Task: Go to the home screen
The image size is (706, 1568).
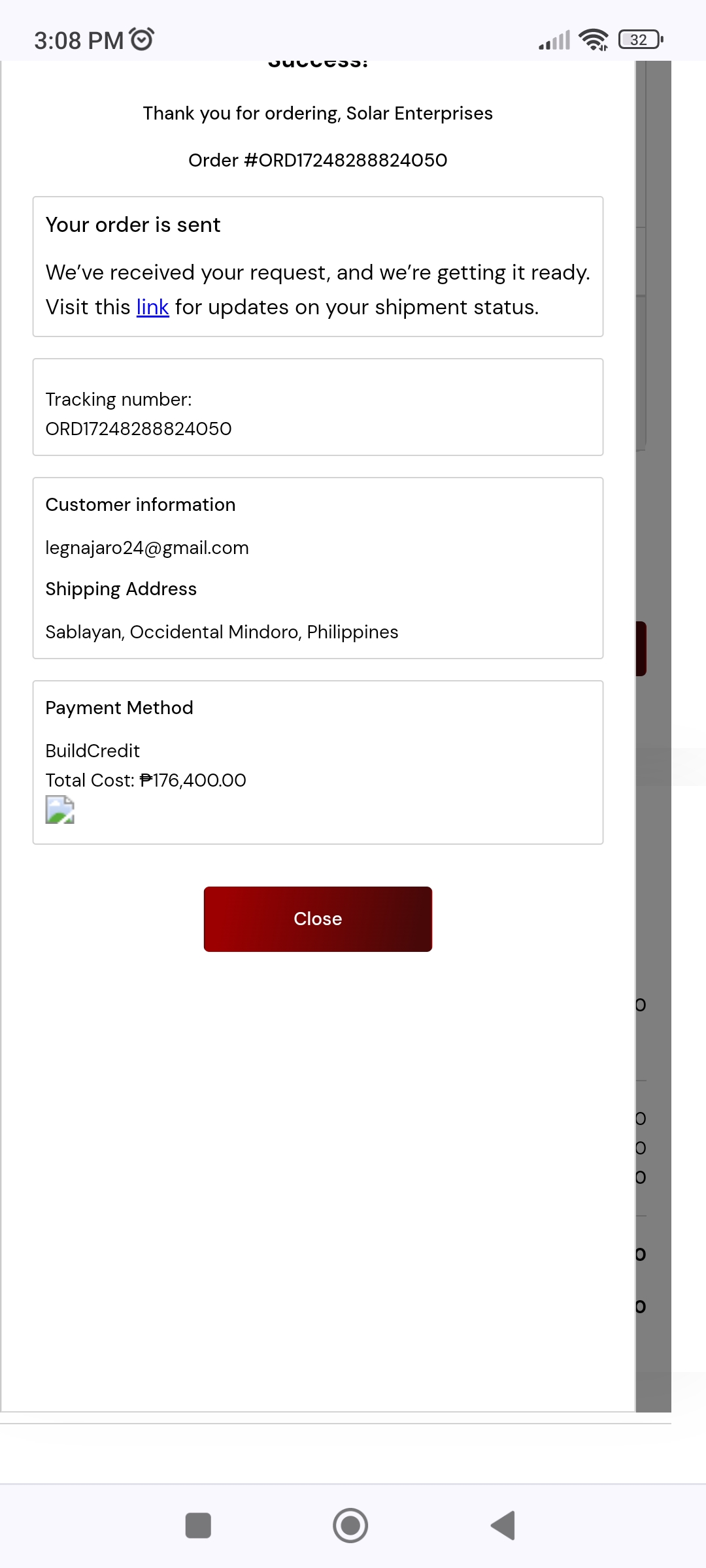Action: pos(350,1526)
